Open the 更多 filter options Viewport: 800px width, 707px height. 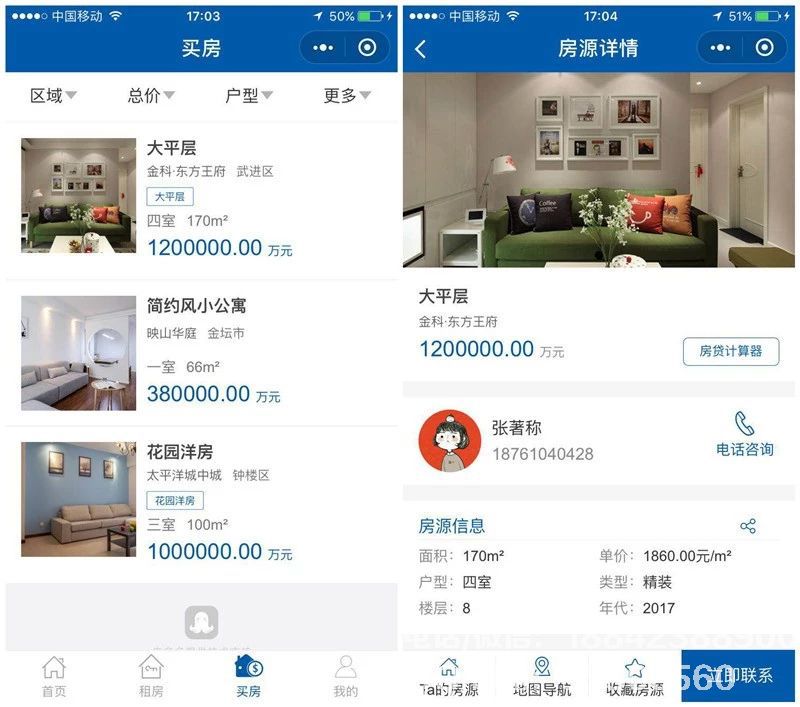[347, 95]
